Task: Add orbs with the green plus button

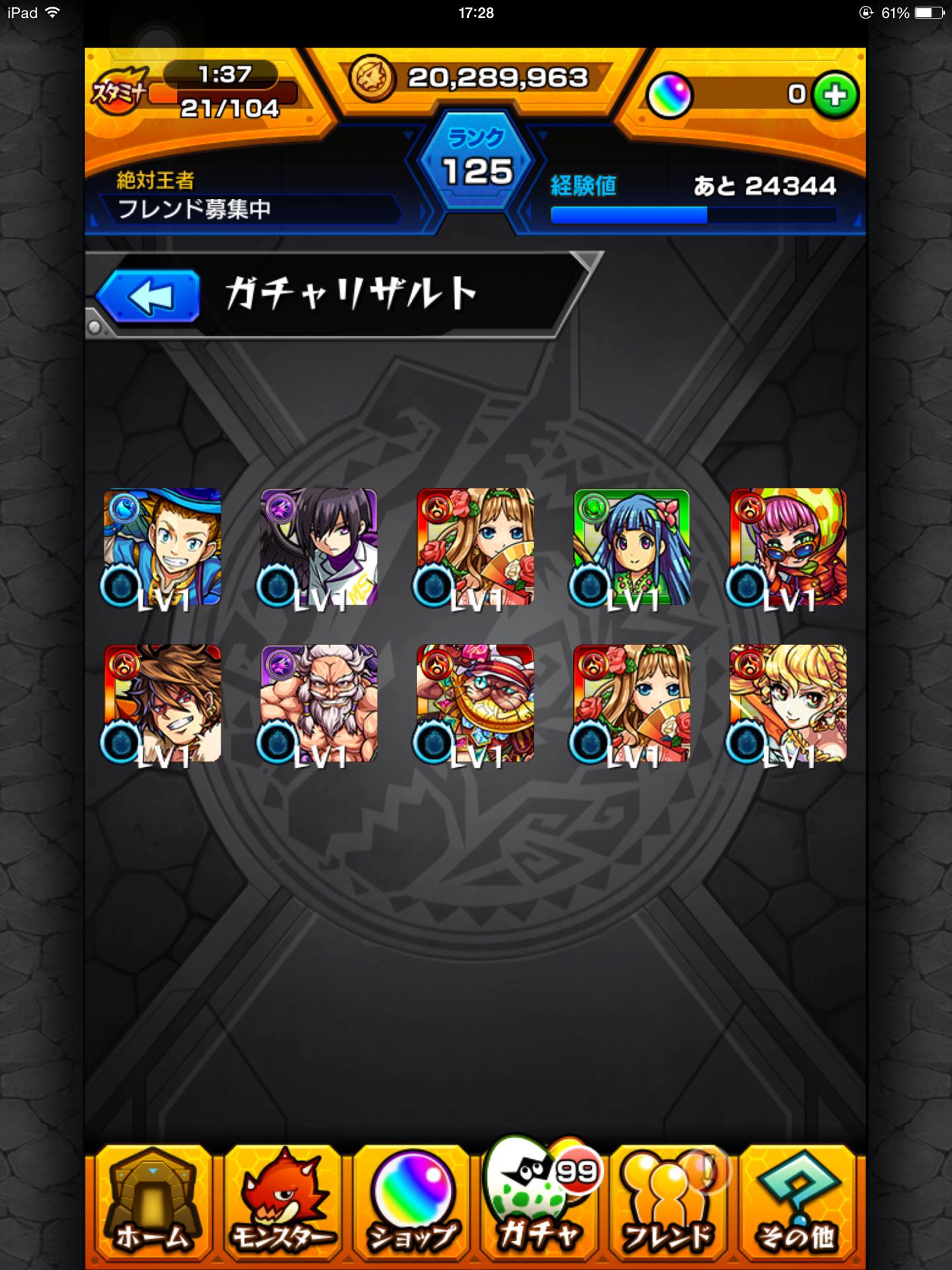Action: [835, 95]
